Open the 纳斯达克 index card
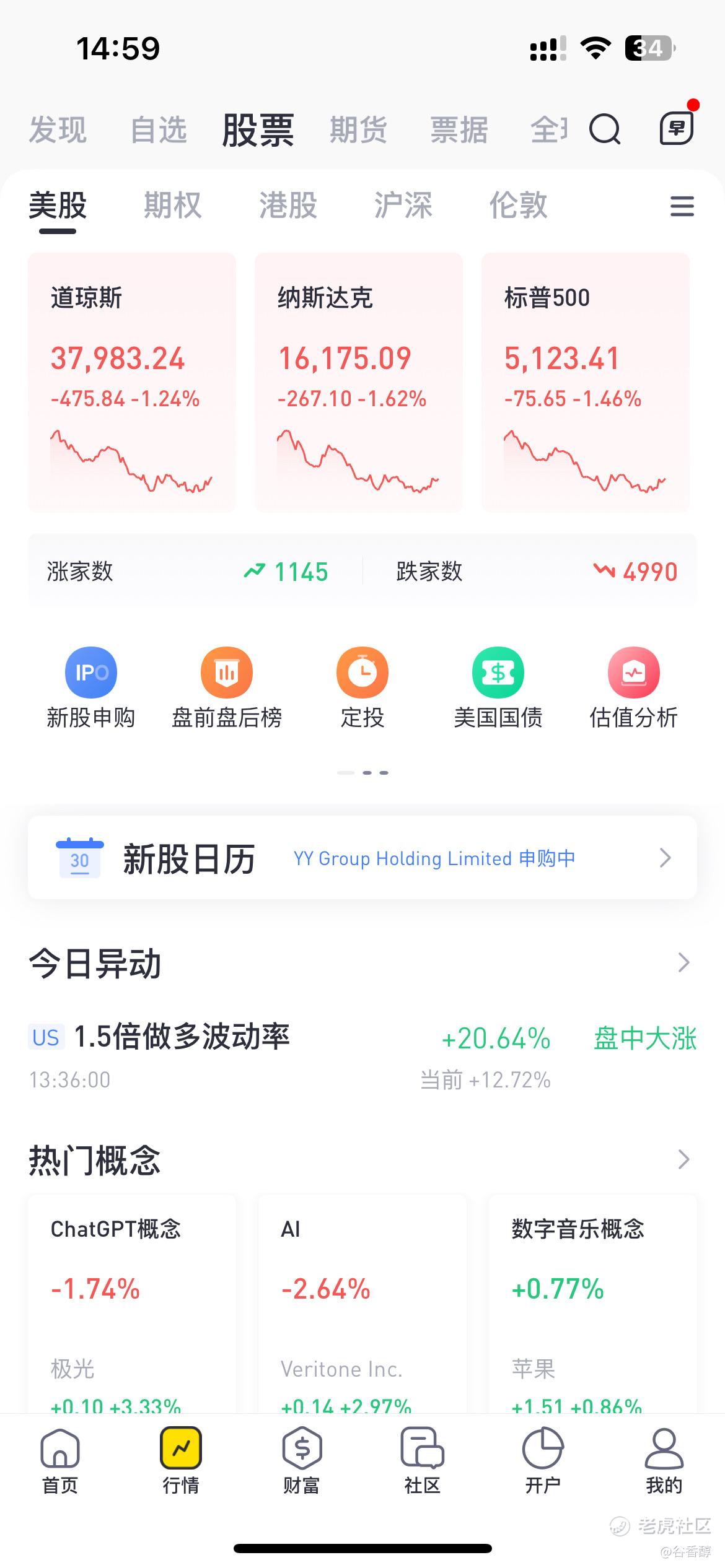725x1568 pixels. coord(359,382)
